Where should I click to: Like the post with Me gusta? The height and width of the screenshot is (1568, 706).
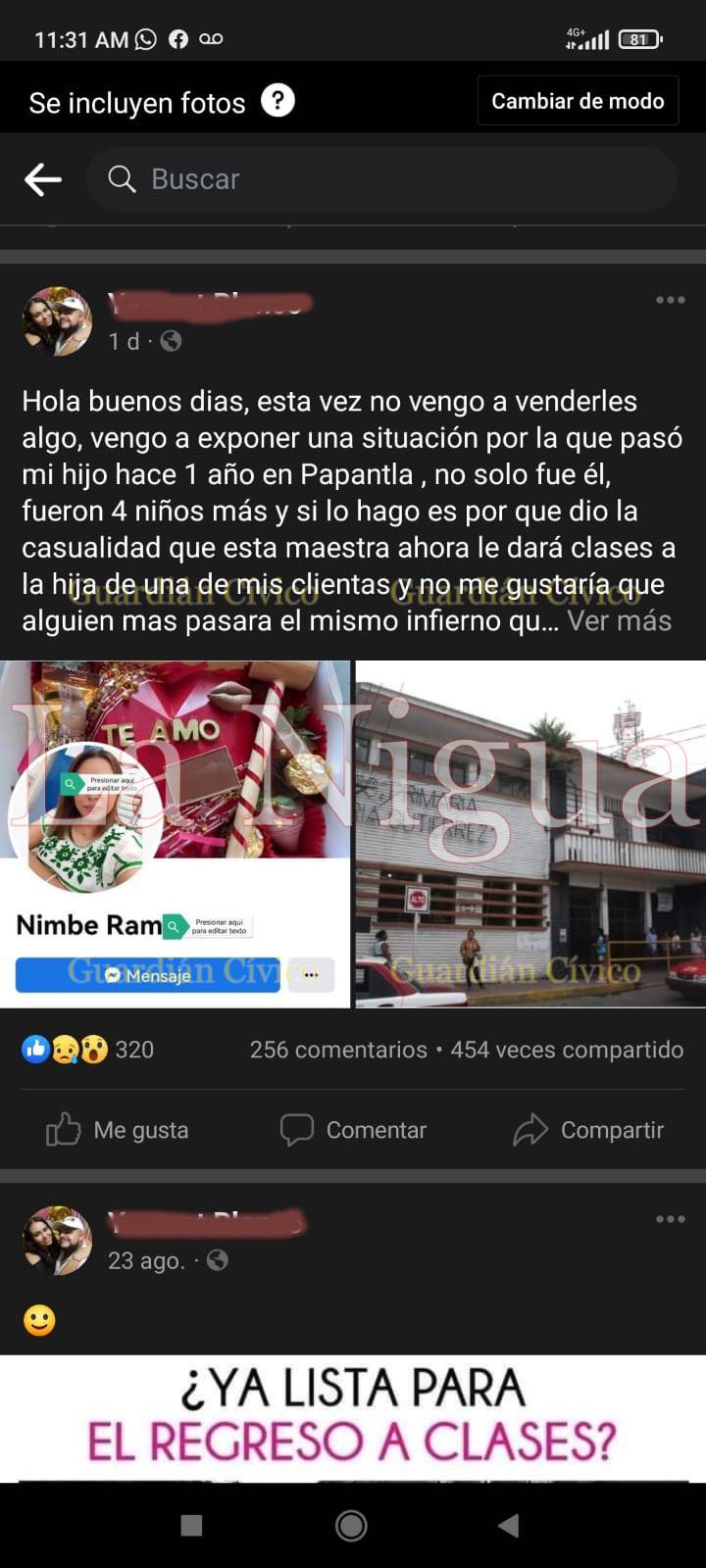point(118,1130)
